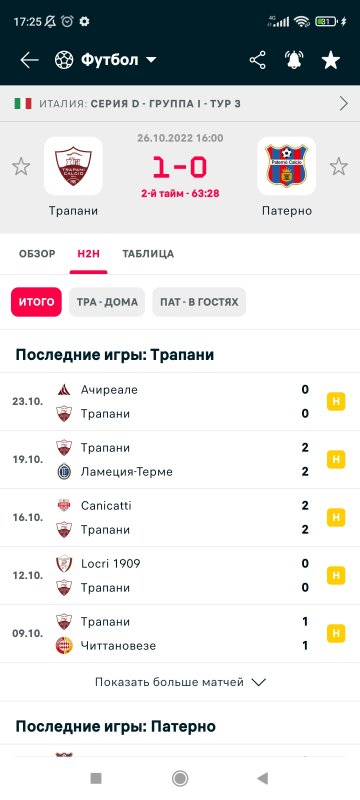The height and width of the screenshot is (800, 360).
Task: Open match notification bell settings
Action: (294, 60)
